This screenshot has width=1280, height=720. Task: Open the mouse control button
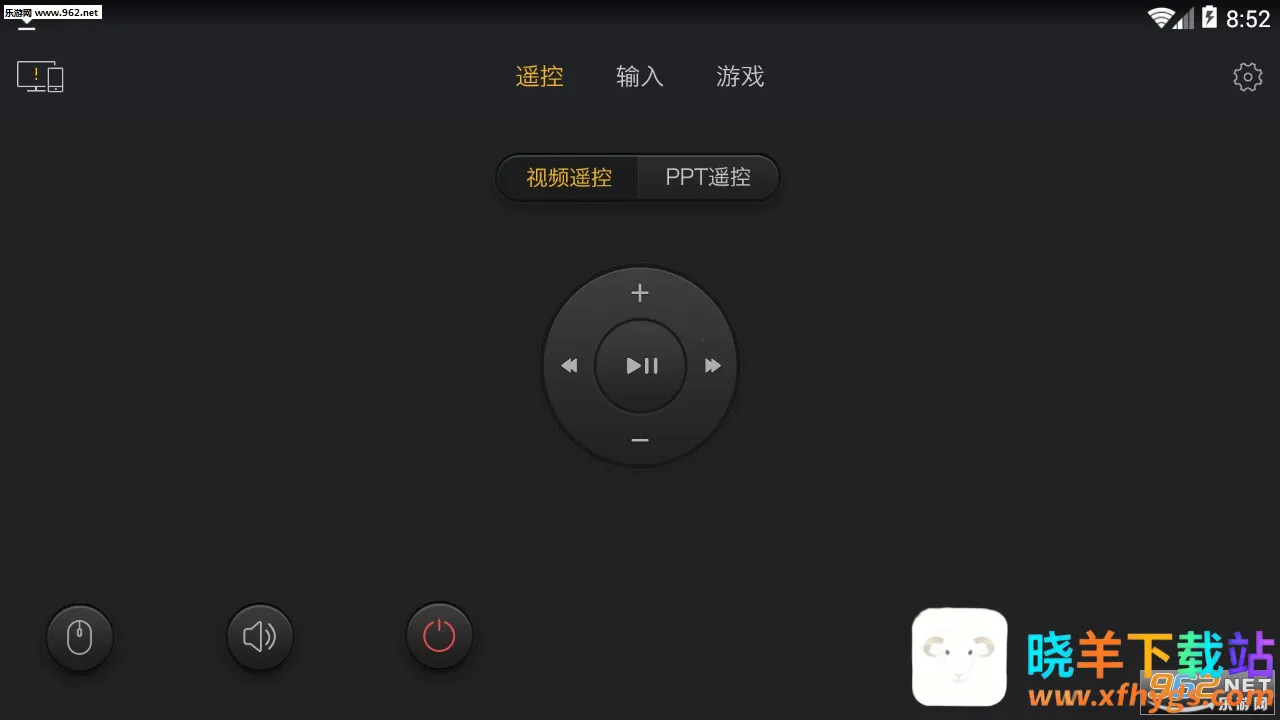click(x=80, y=637)
